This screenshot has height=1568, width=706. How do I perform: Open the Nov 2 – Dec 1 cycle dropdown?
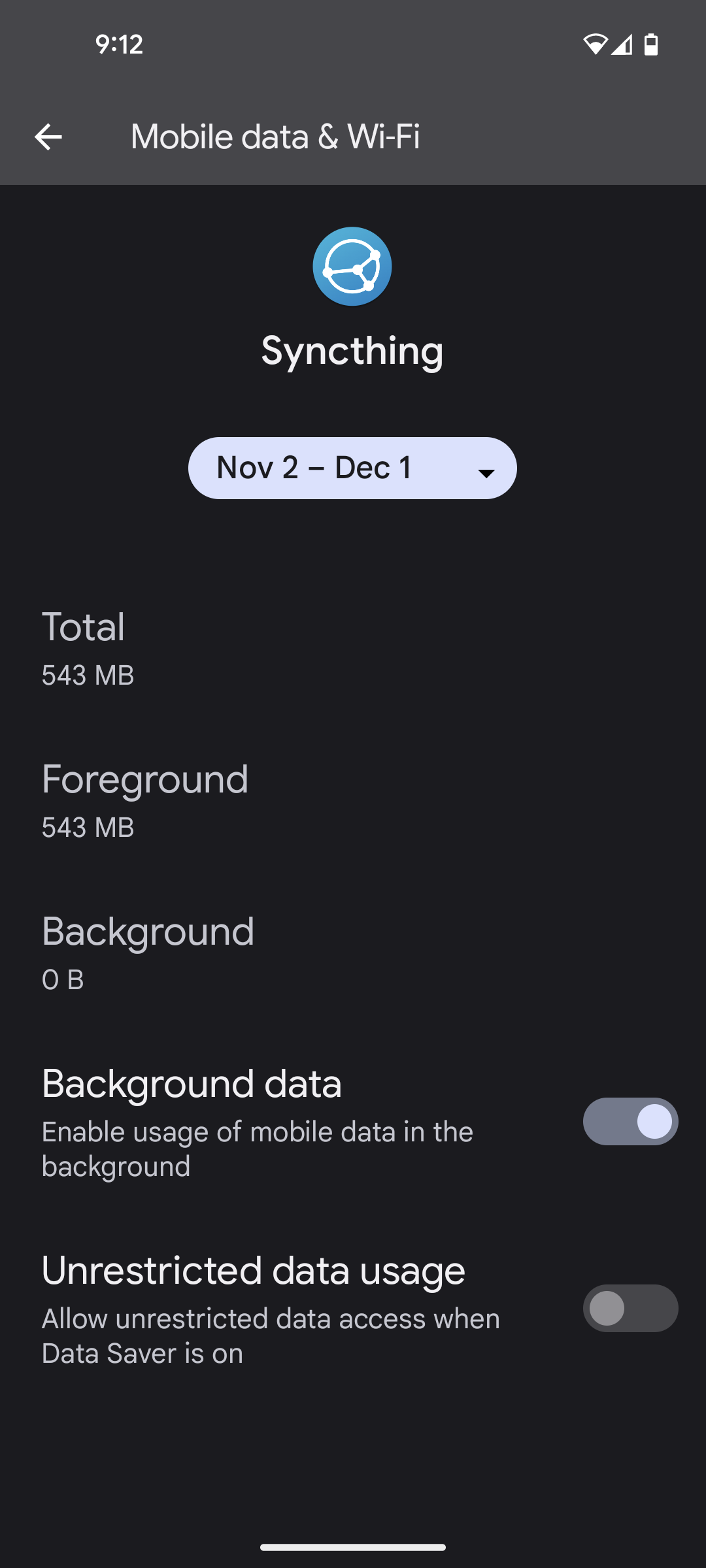pyautogui.click(x=352, y=468)
